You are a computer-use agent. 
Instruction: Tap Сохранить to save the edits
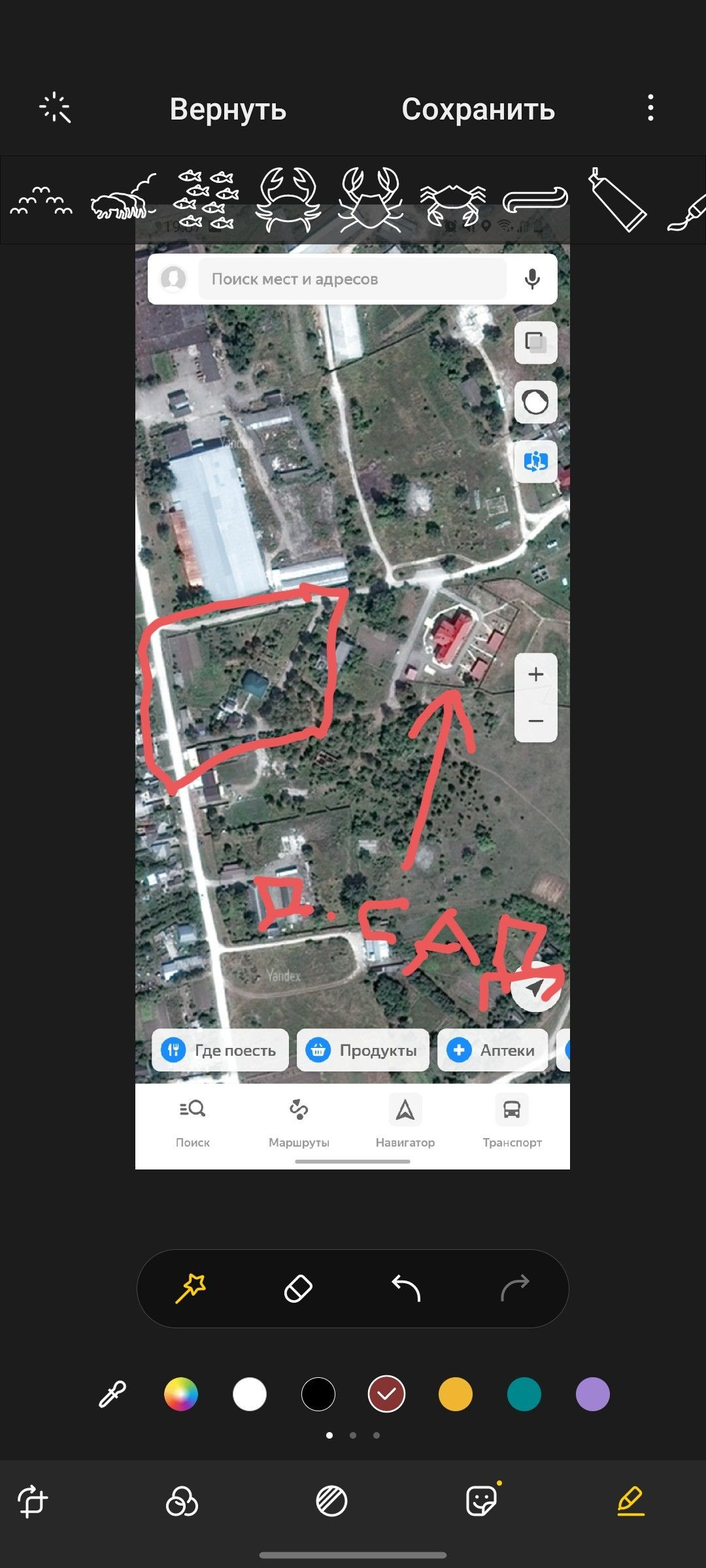pos(478,109)
